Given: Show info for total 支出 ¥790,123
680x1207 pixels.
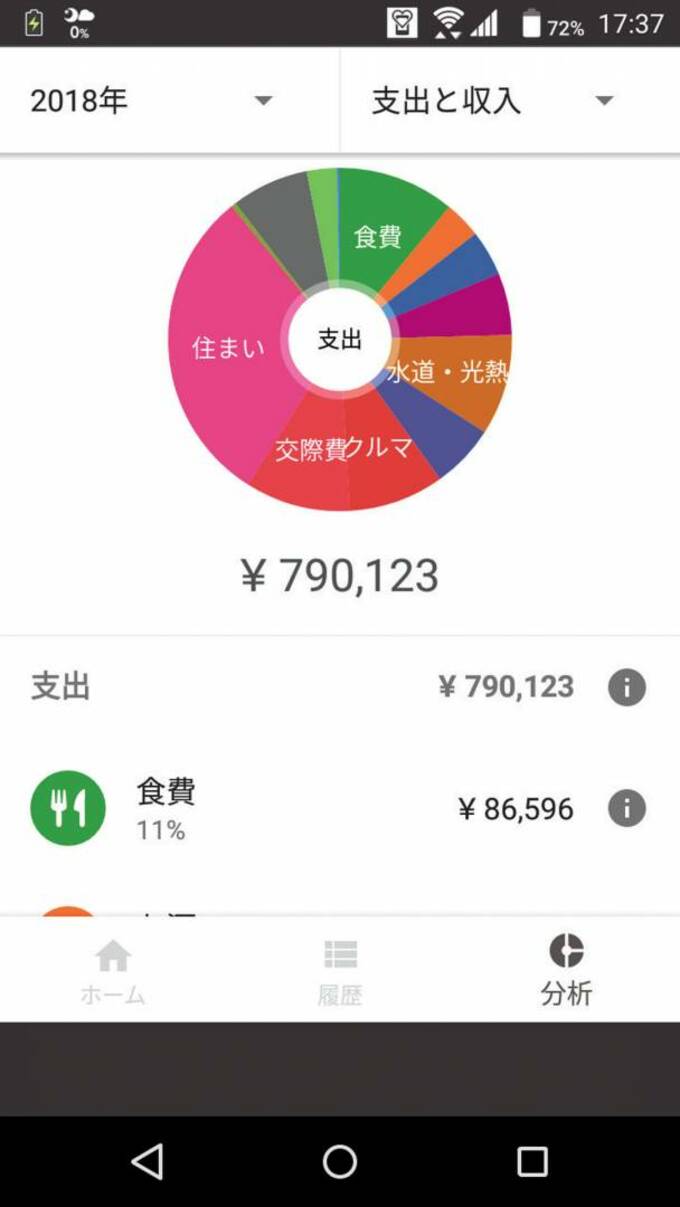Looking at the screenshot, I should pyautogui.click(x=627, y=688).
